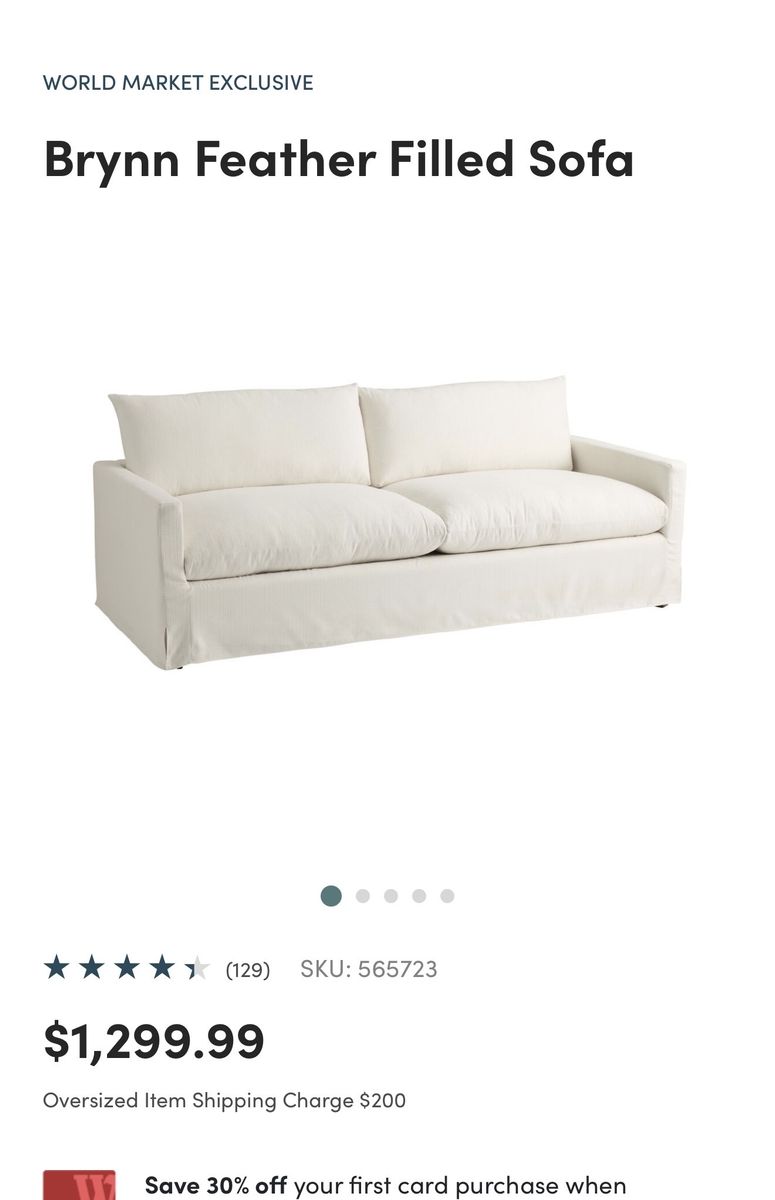This screenshot has width=775, height=1200.
Task: Click the second rating star
Action: click(93, 966)
